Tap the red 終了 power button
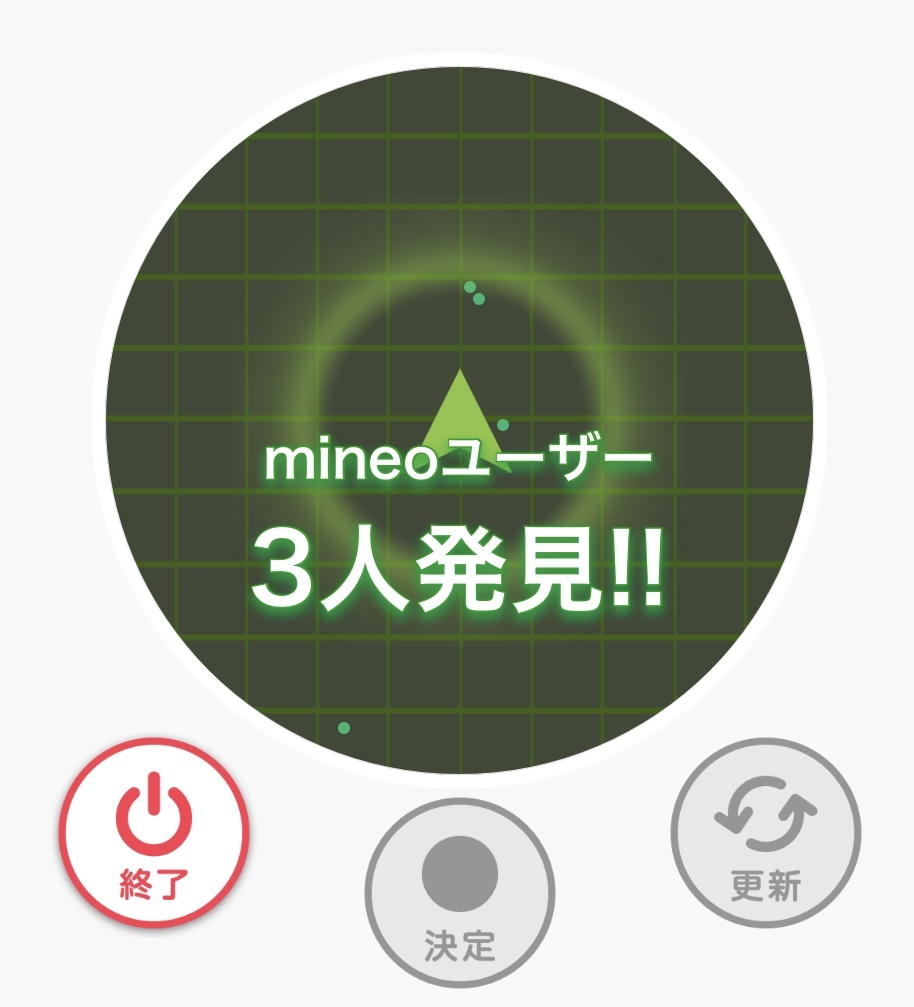Screen dimensions: 914x1007 point(154,833)
